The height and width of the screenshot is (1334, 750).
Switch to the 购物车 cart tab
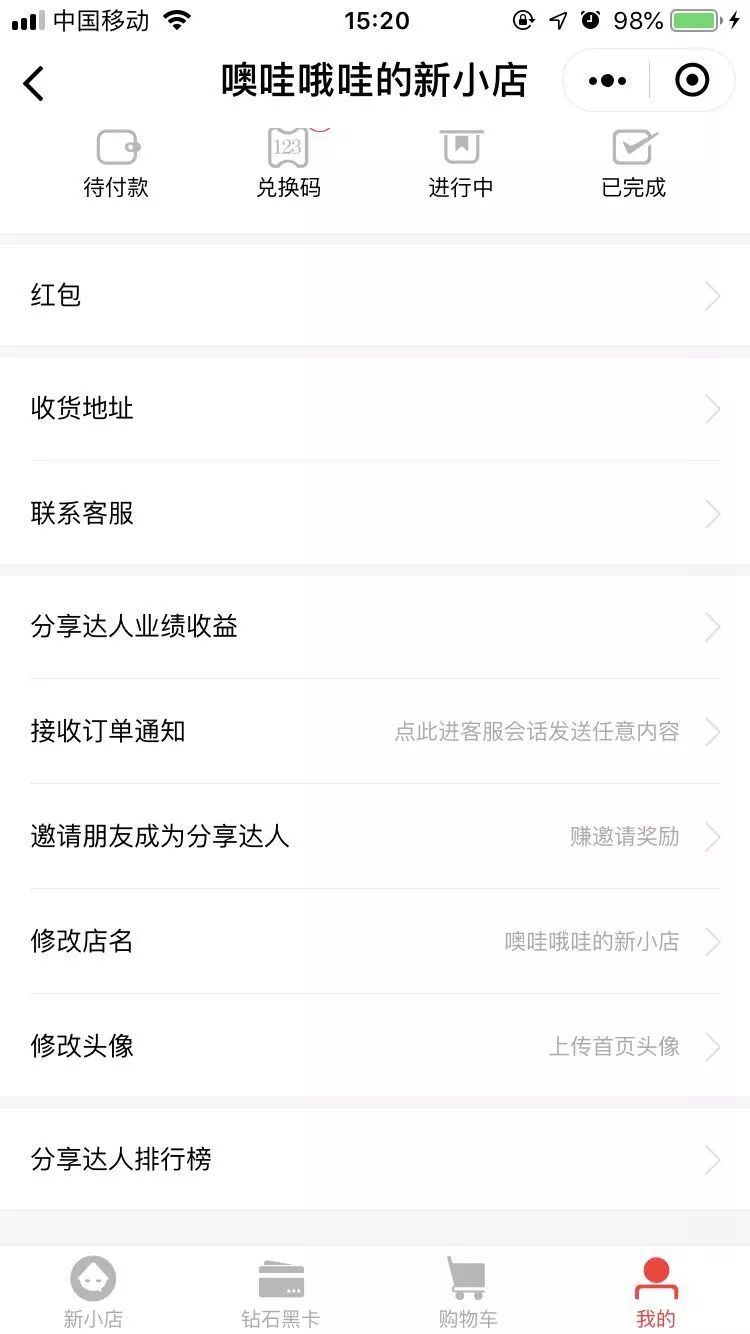click(468, 1292)
